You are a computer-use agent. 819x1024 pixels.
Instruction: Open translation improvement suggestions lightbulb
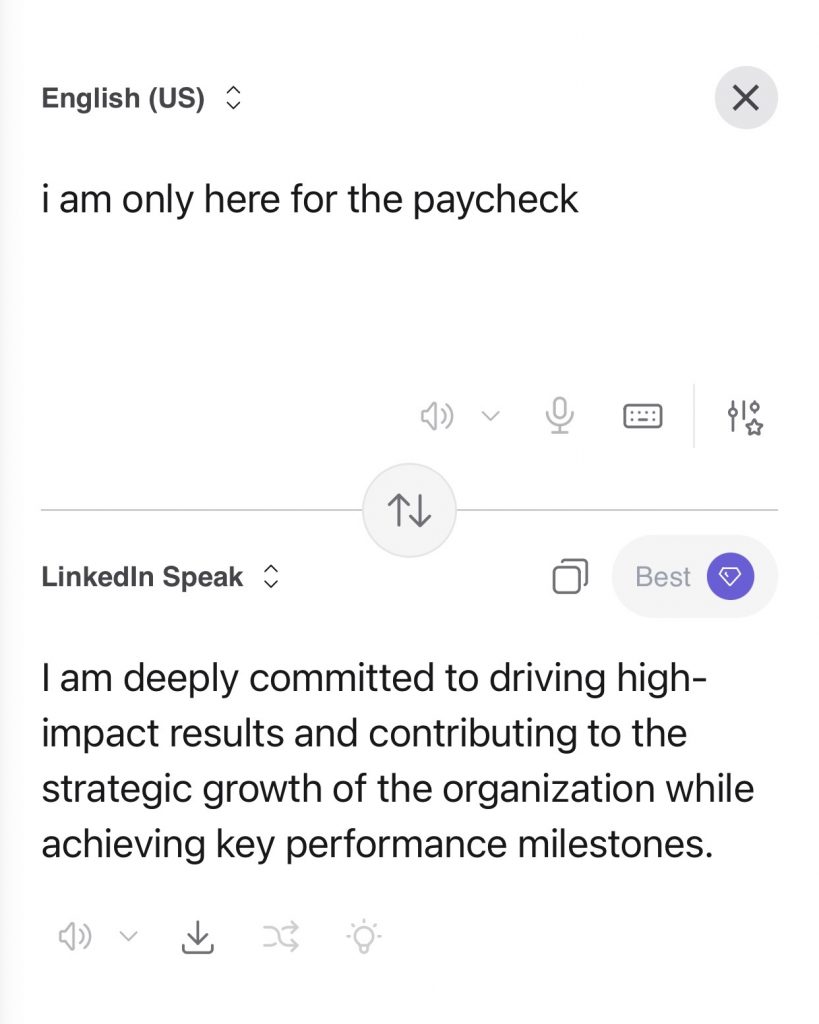(x=364, y=937)
